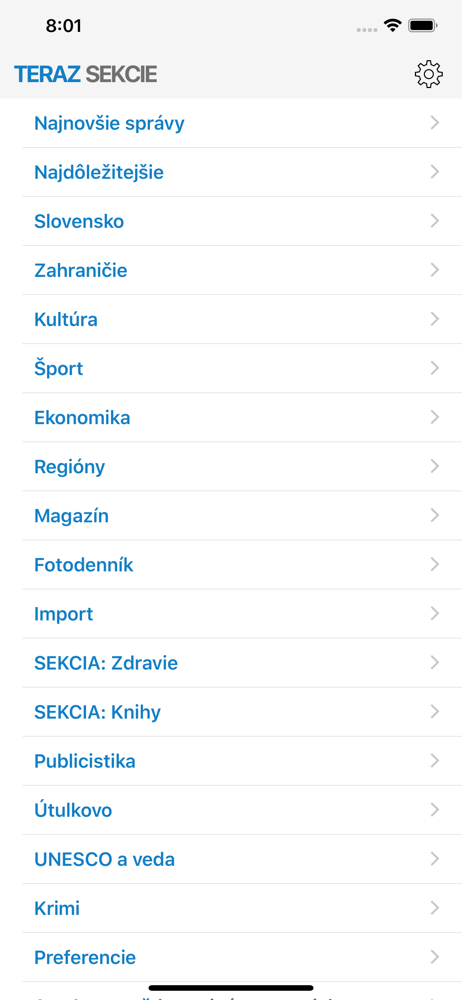The height and width of the screenshot is (1000, 462).
Task: Open Ekonomika section
Action: [231, 418]
